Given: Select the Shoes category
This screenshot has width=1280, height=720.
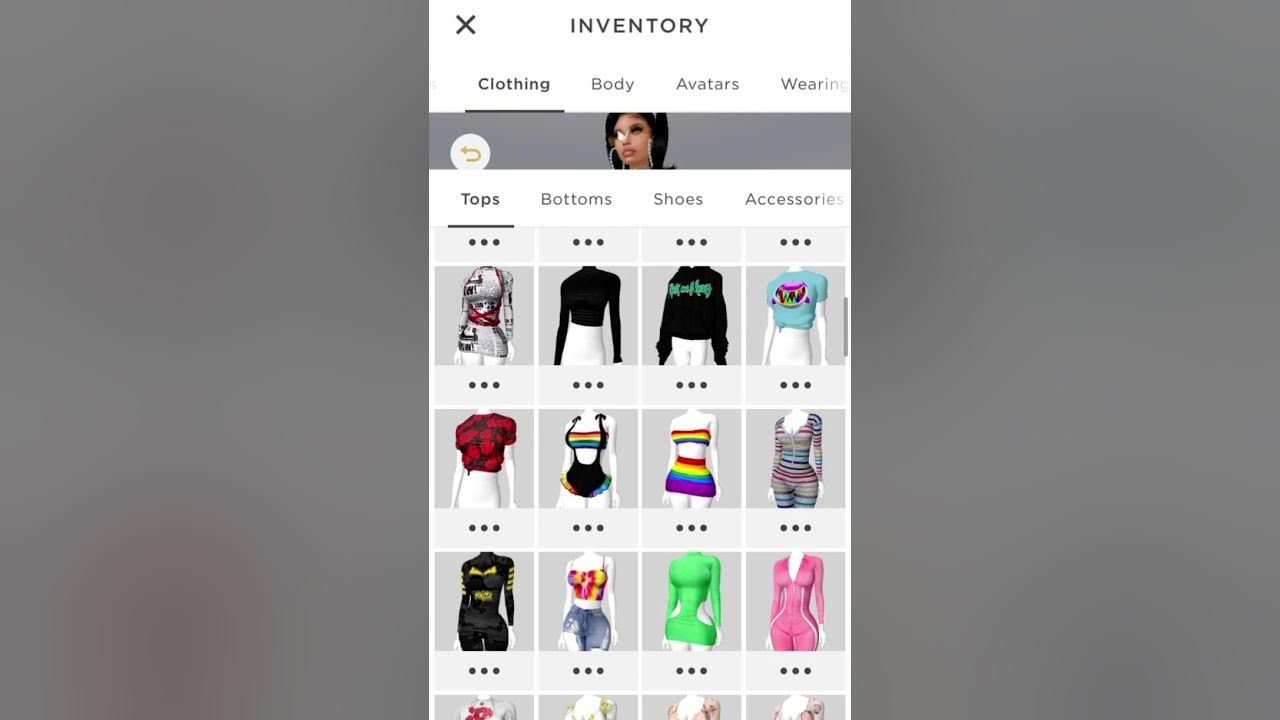Looking at the screenshot, I should click(x=678, y=199).
